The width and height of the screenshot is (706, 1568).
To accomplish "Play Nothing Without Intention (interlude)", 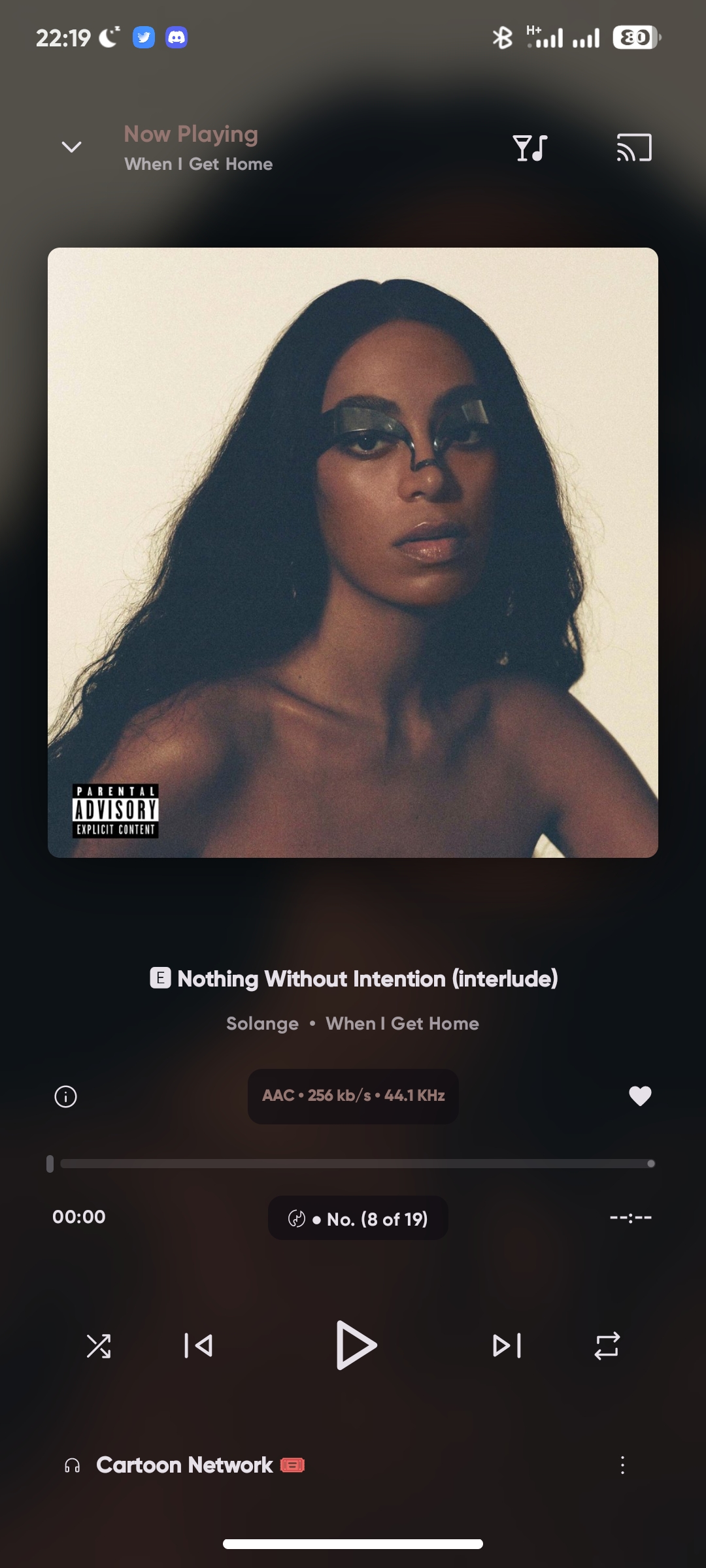I will [x=356, y=1345].
